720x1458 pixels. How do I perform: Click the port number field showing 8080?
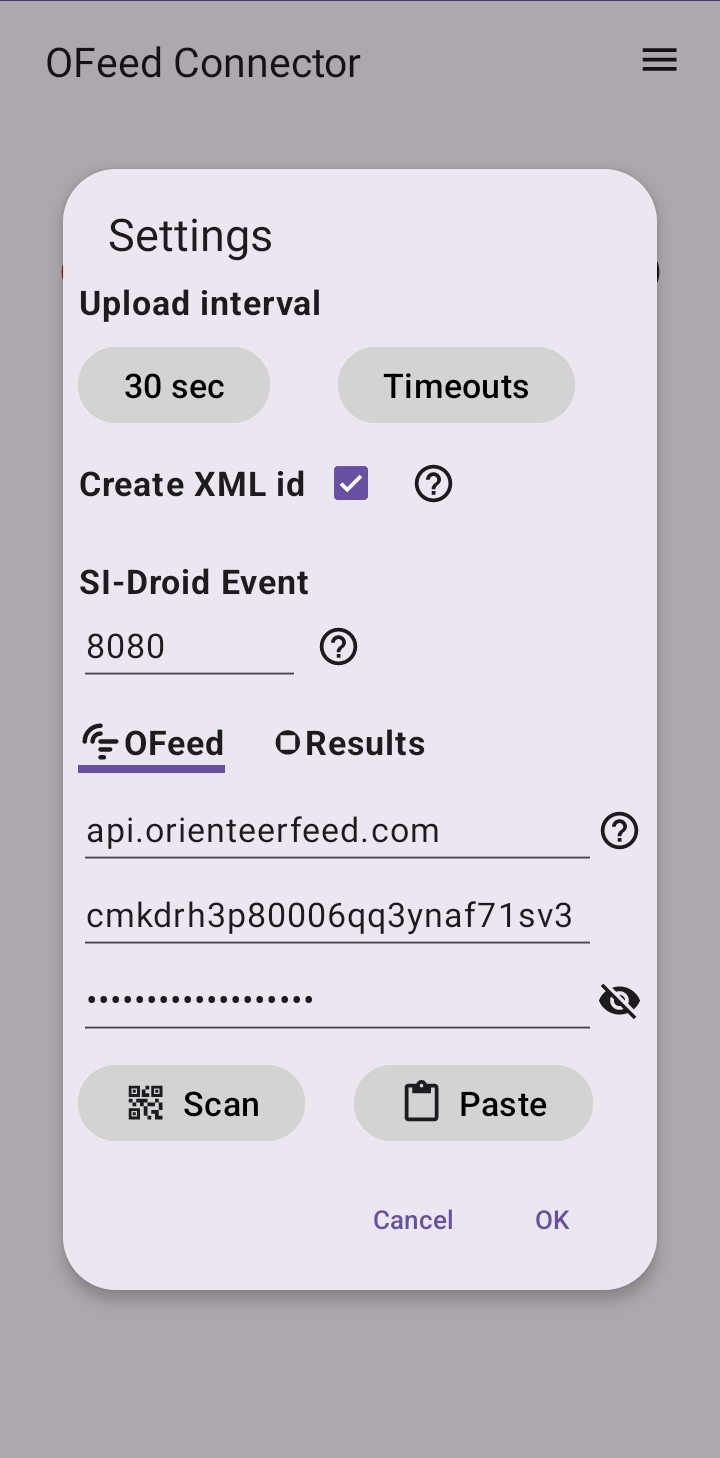(188, 646)
